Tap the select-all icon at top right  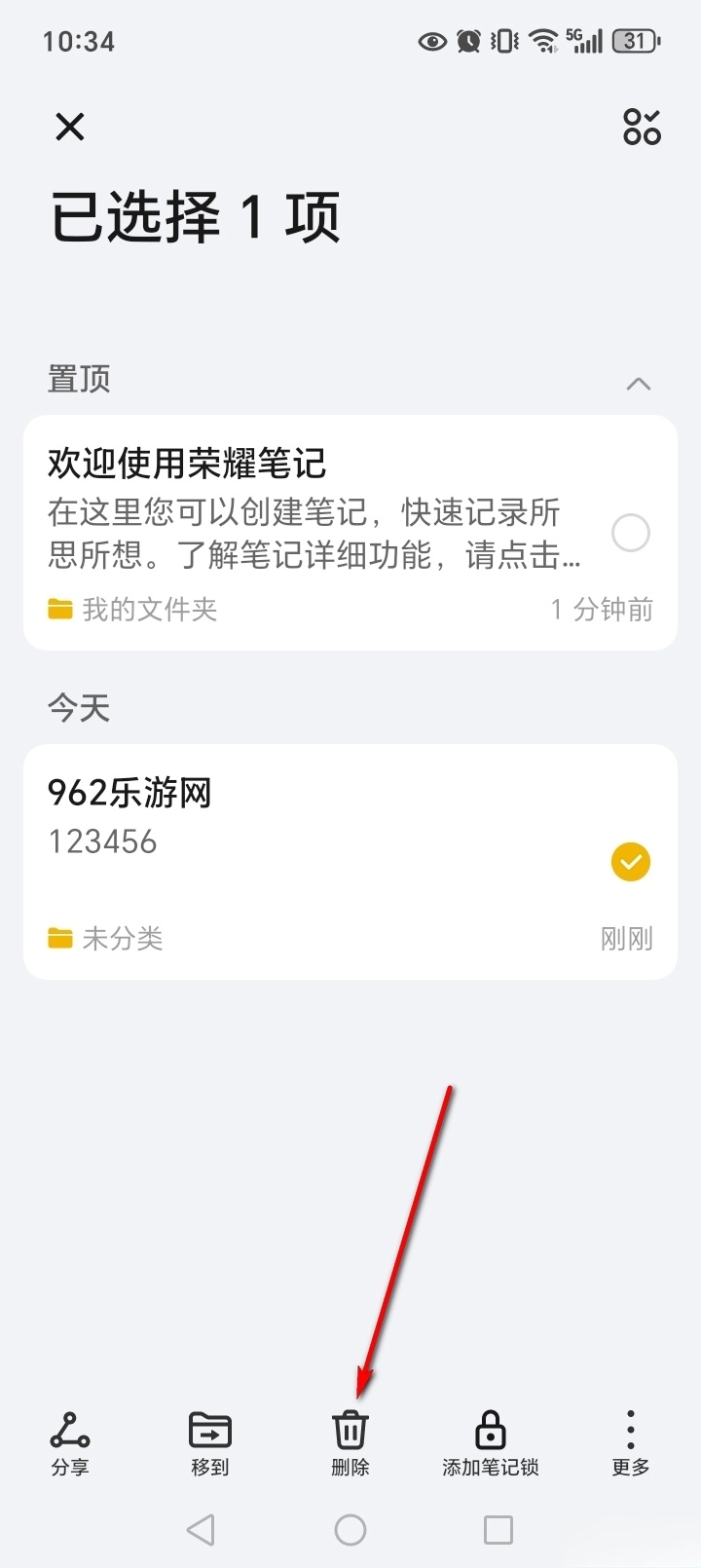(642, 127)
